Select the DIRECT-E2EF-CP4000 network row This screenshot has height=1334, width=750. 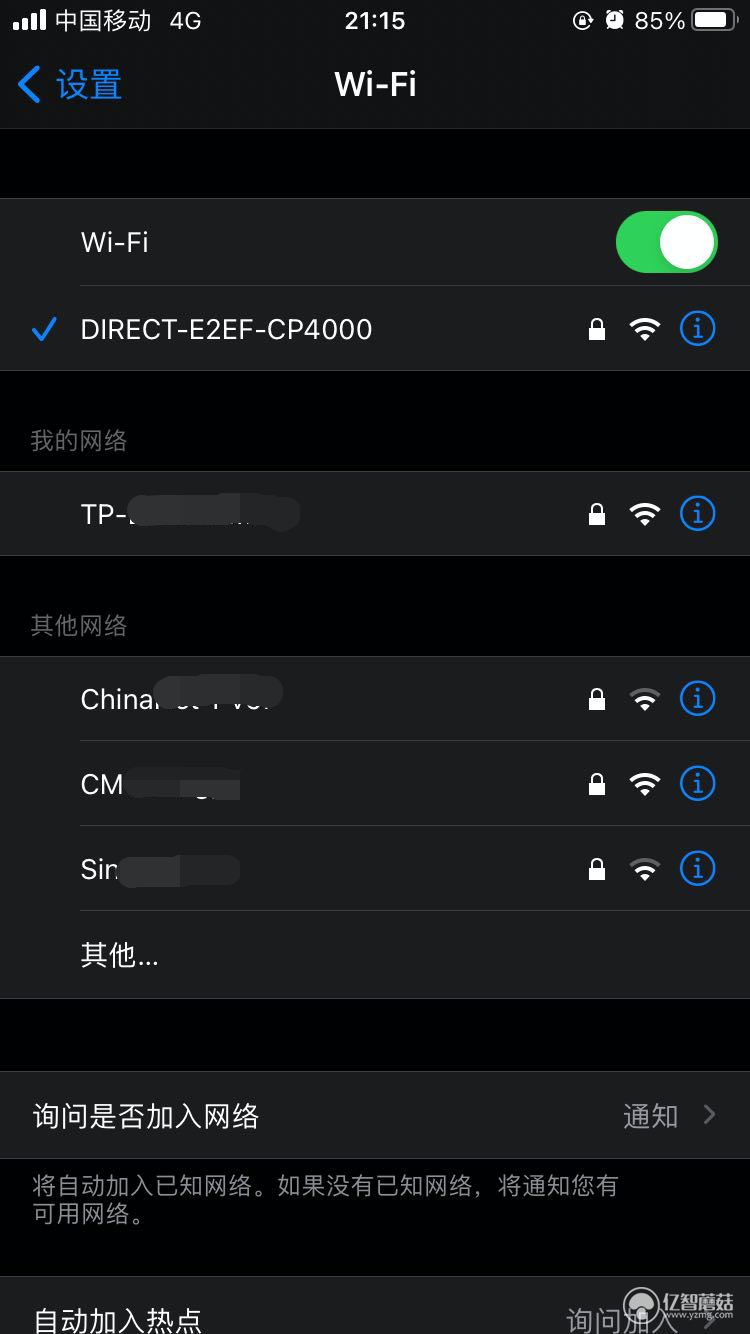click(x=375, y=329)
